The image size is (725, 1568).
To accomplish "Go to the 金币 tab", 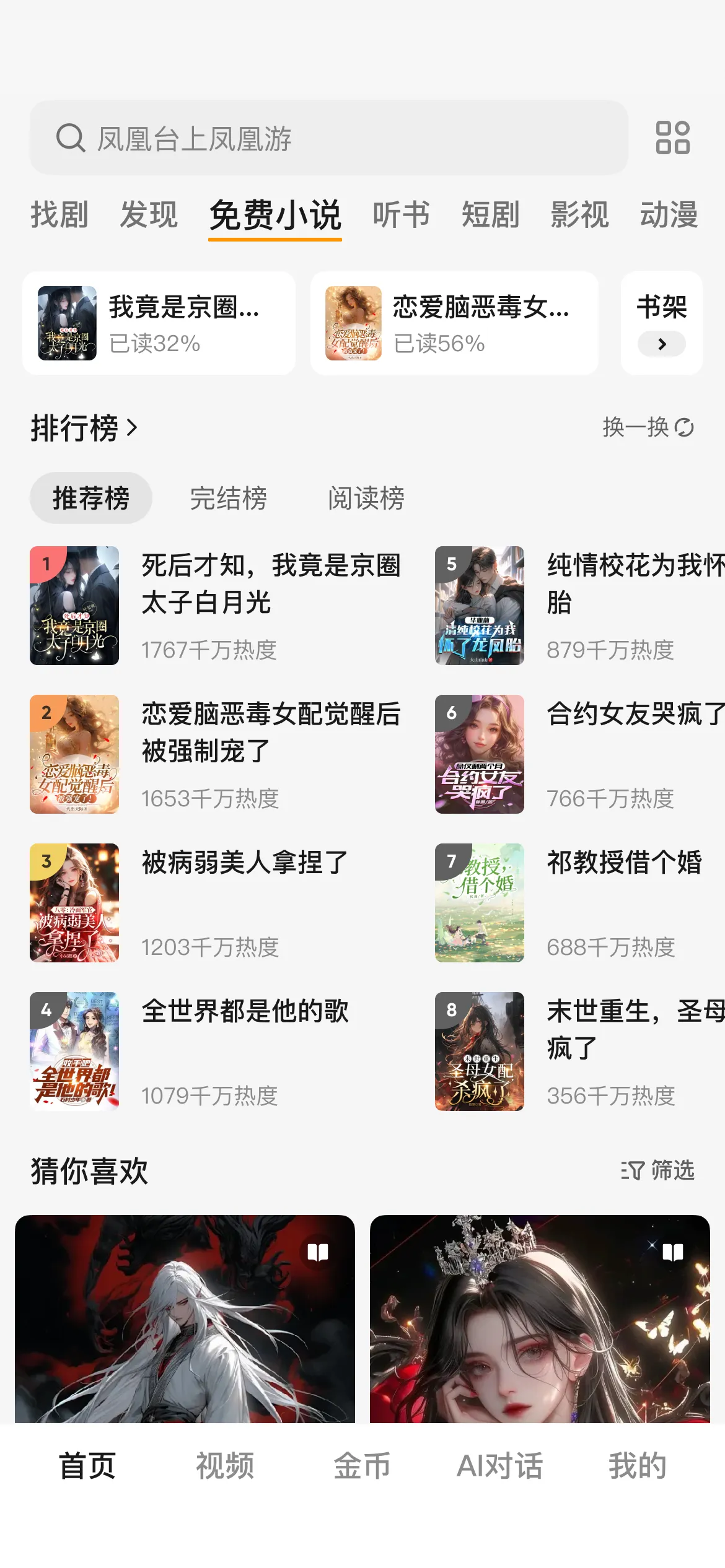I will coord(362,1466).
